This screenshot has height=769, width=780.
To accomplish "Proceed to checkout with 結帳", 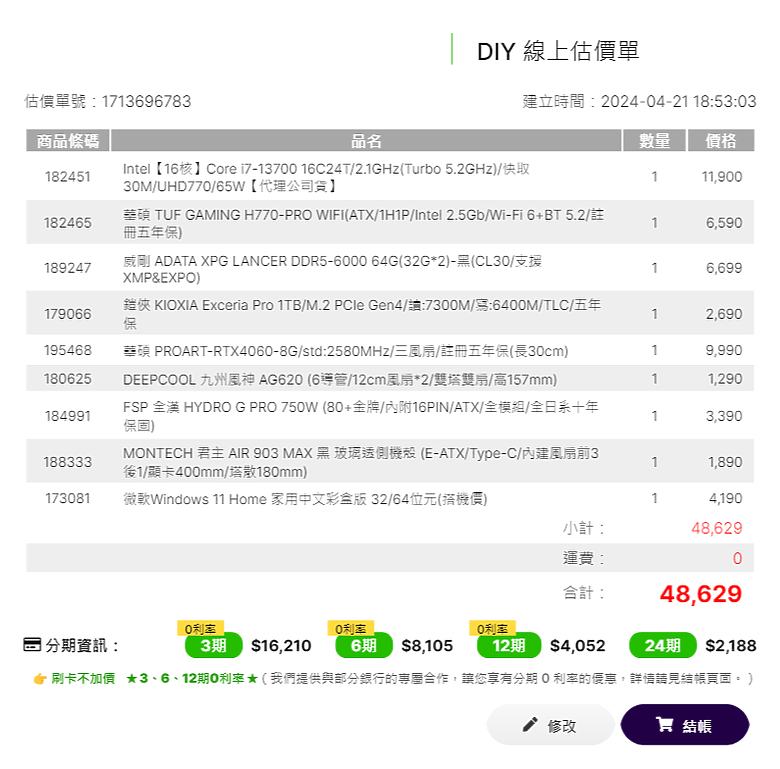I will [685, 725].
